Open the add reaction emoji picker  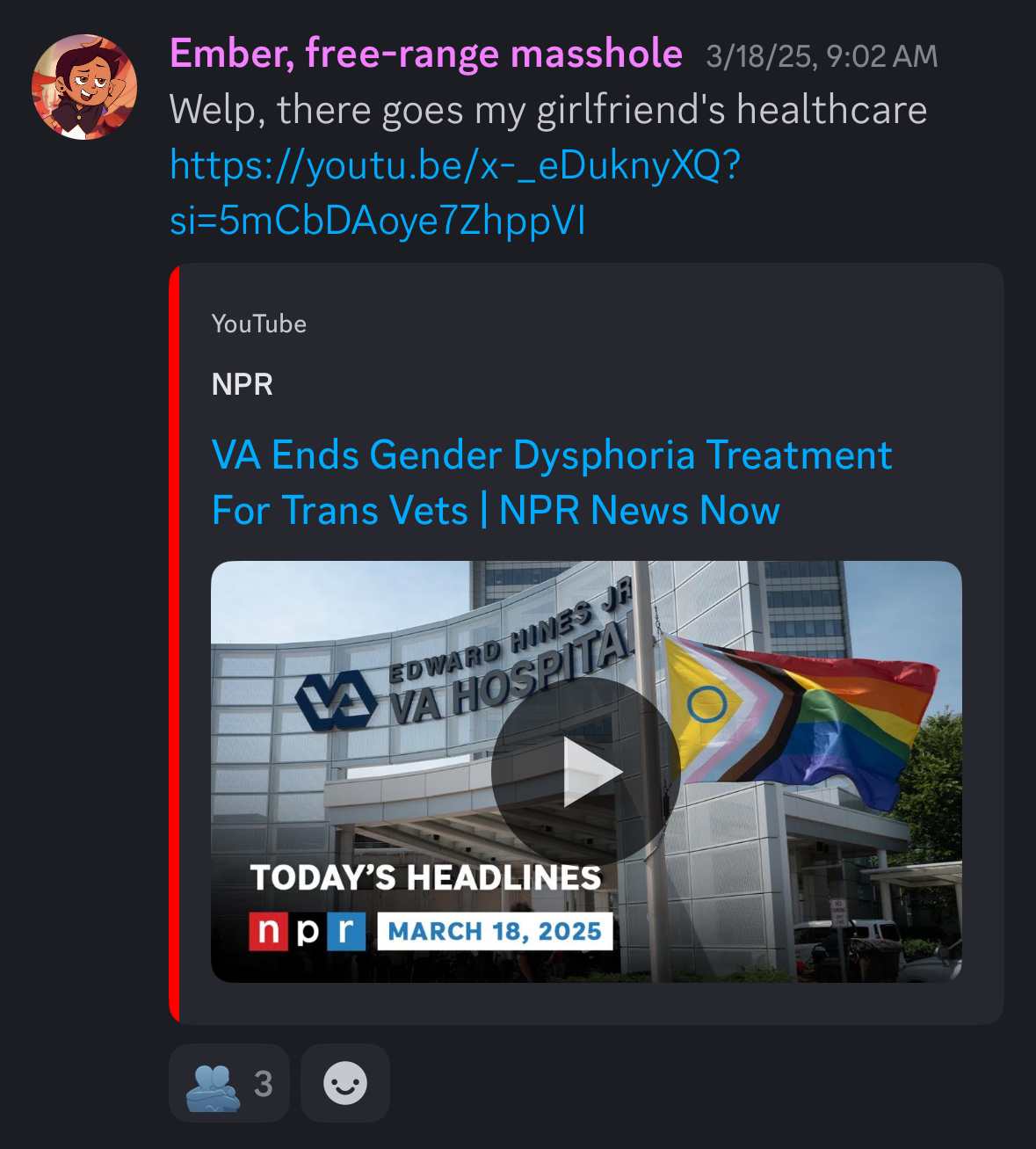click(345, 1083)
